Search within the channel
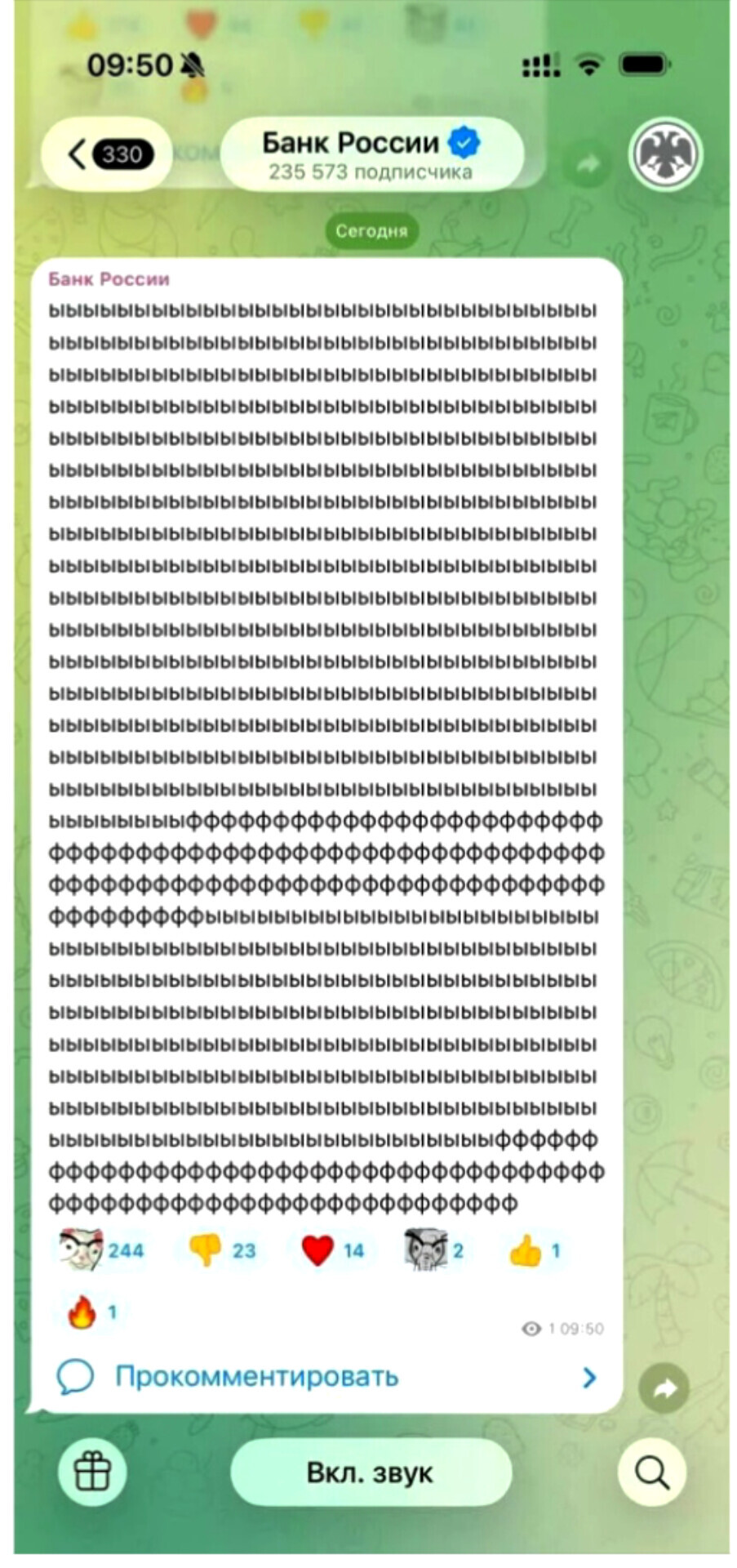Image resolution: width=737 pixels, height=1568 pixels. point(651,1472)
